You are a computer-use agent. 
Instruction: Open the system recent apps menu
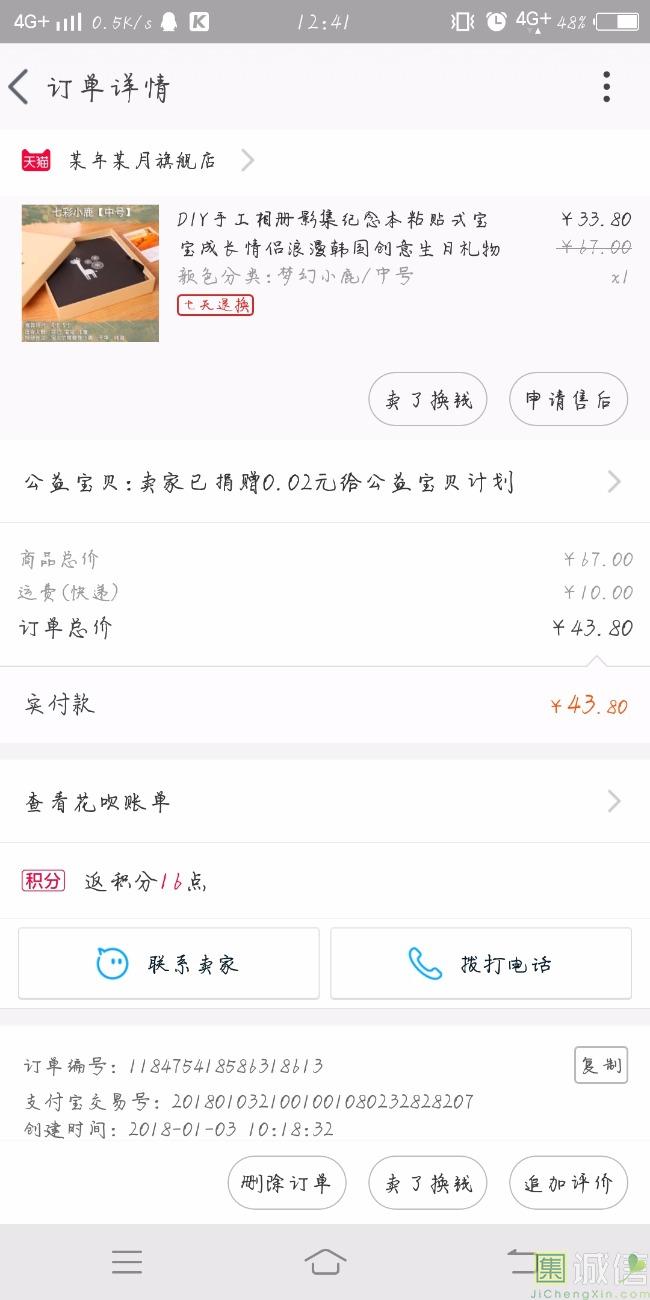coord(127,1262)
